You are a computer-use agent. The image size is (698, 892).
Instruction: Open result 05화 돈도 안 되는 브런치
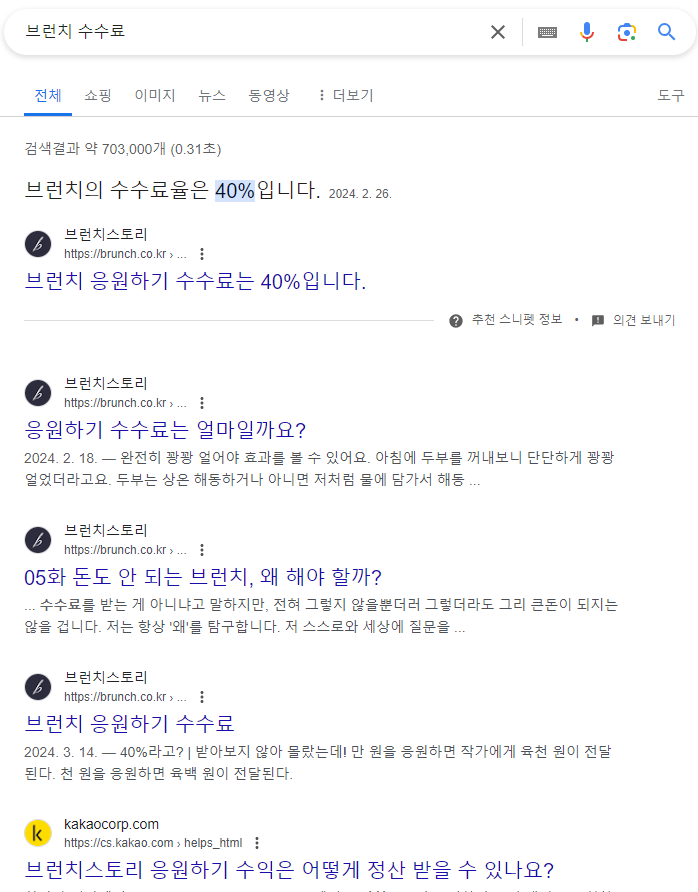coord(203,577)
